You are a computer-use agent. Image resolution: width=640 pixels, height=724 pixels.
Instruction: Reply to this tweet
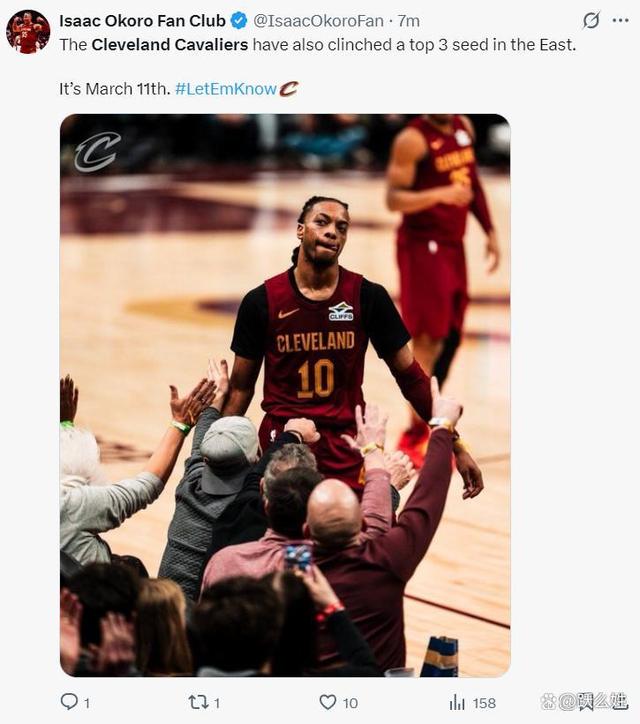(x=69, y=702)
